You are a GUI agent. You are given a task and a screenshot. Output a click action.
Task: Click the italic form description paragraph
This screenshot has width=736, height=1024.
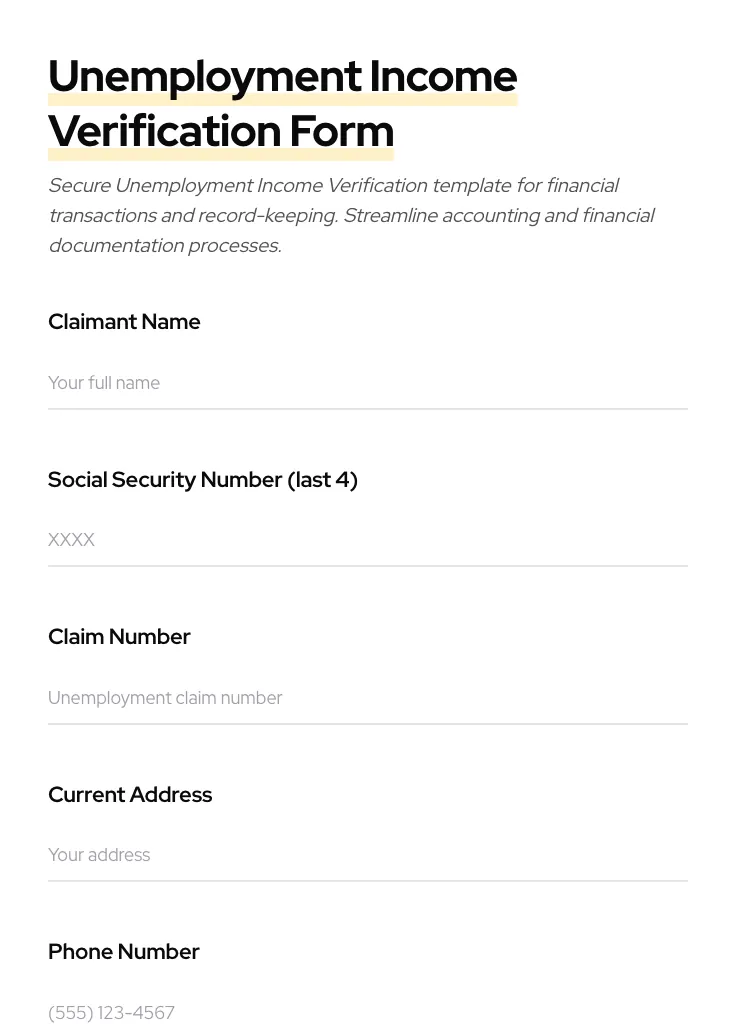[x=351, y=215]
